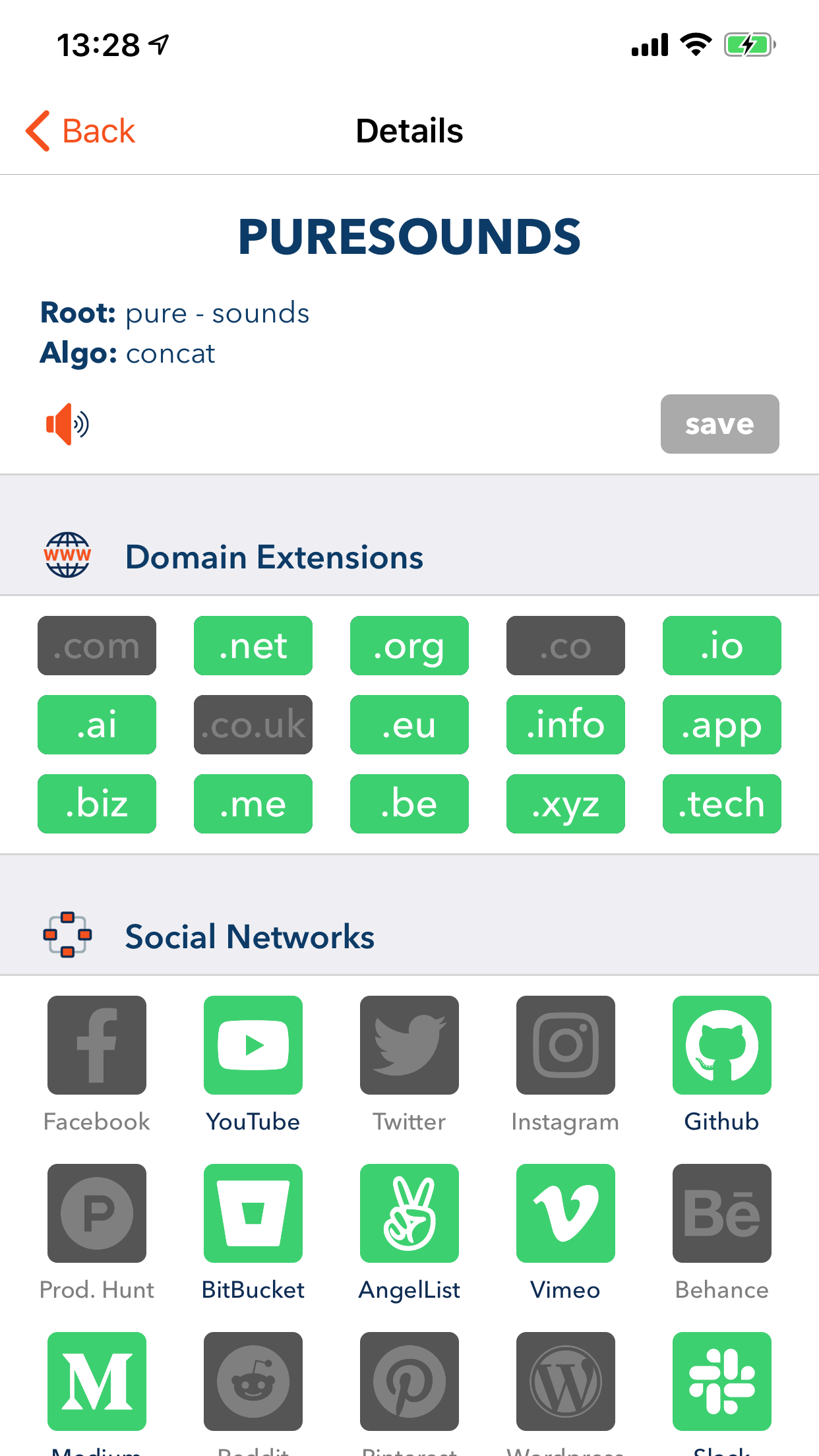Check the .tech domain extension
Image resolution: width=819 pixels, height=1456 pixels.
tap(721, 804)
